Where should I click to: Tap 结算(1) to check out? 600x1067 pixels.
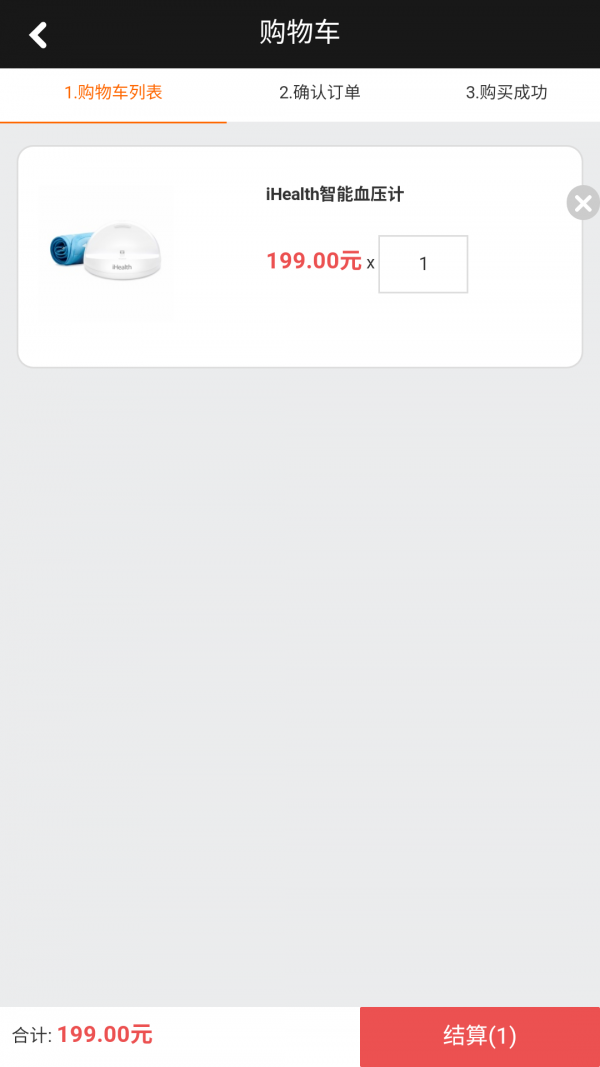pyautogui.click(x=480, y=1035)
